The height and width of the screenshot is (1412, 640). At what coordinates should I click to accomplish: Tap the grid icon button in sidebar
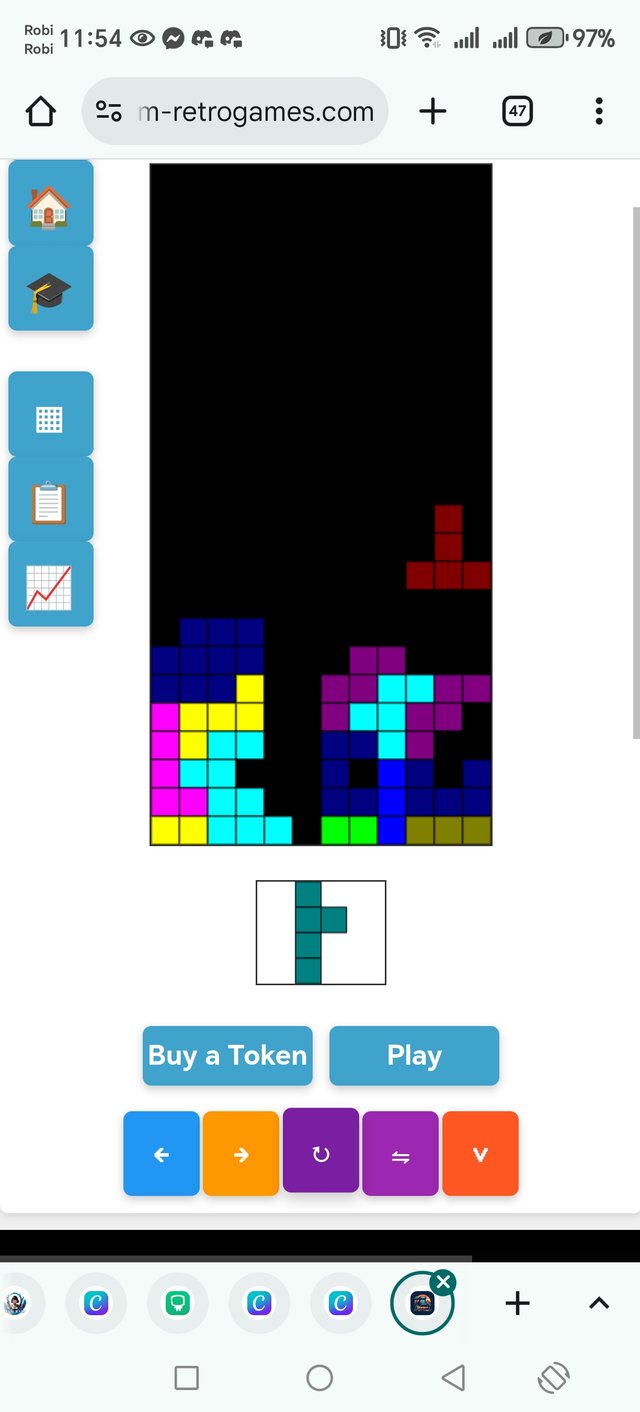(50, 416)
